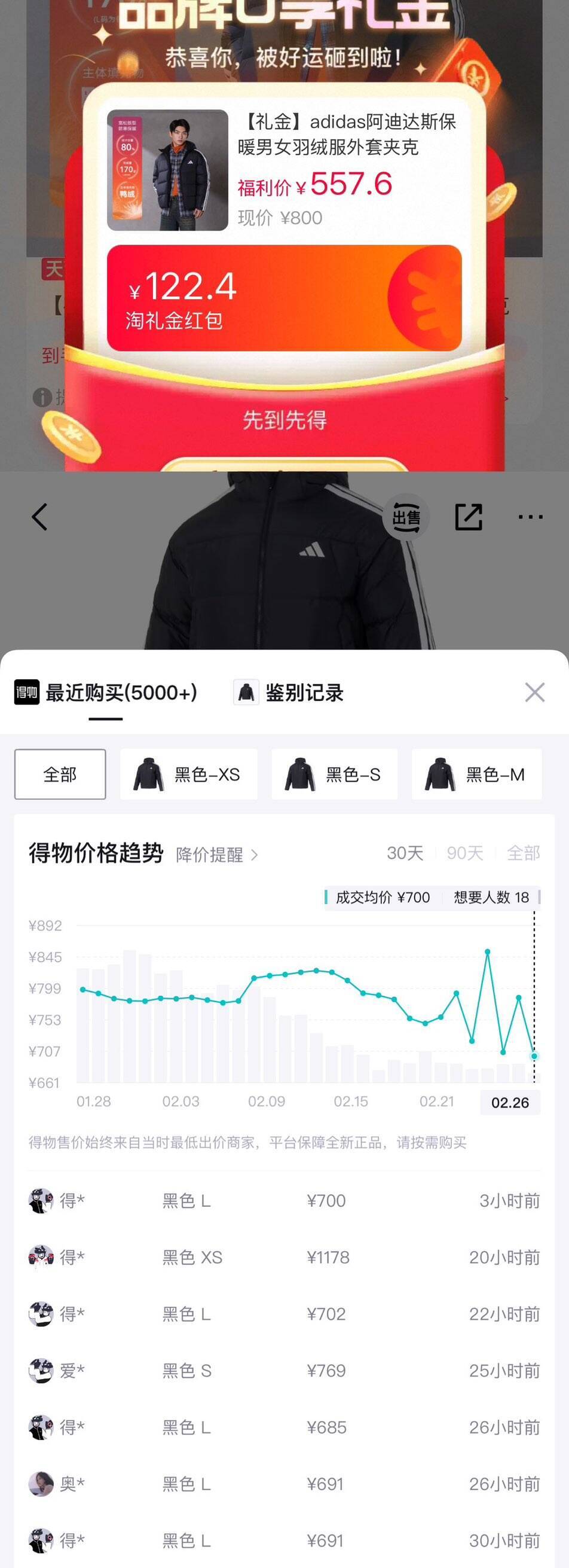The image size is (569, 1568).
Task: Close the recent purchases sheet
Action: pos(534,692)
